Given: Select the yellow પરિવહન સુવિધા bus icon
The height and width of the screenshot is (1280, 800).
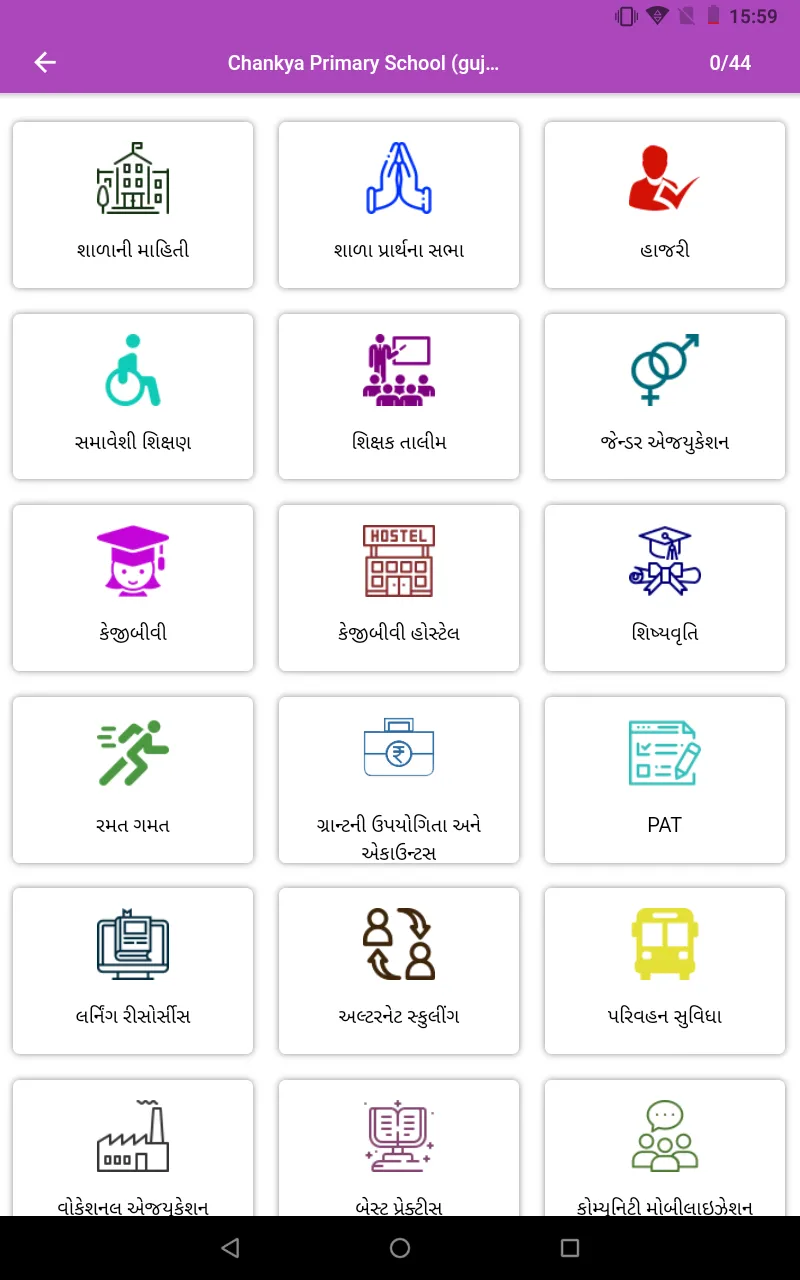Looking at the screenshot, I should pos(664,942).
